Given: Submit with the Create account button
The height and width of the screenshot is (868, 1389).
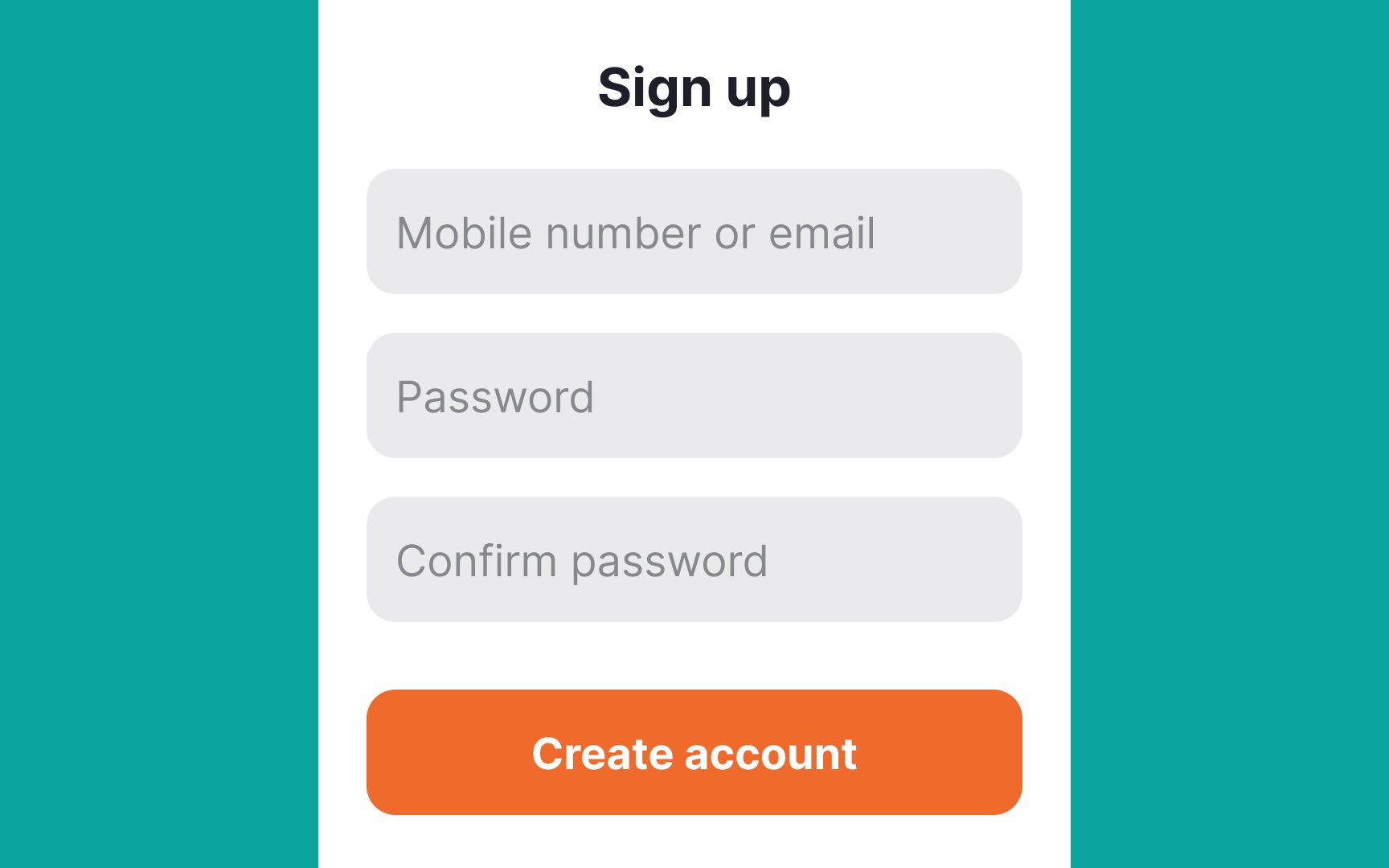Looking at the screenshot, I should coord(694,752).
